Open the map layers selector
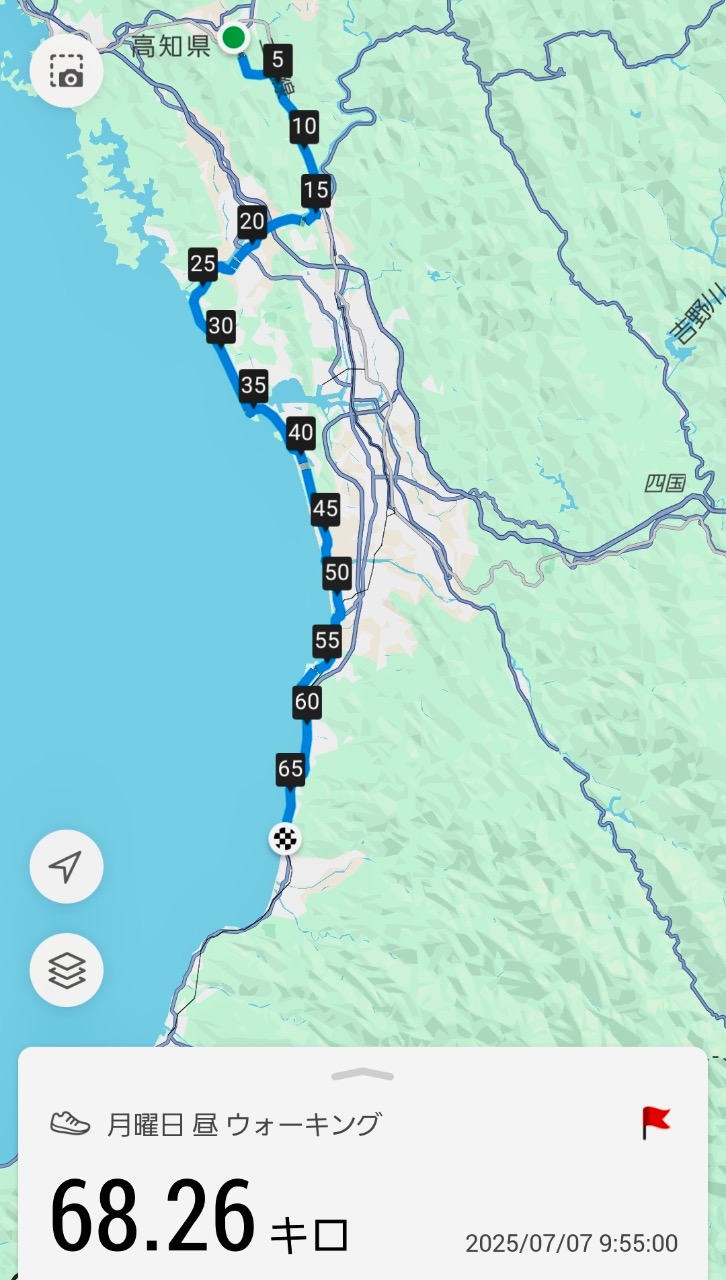 [x=66, y=970]
